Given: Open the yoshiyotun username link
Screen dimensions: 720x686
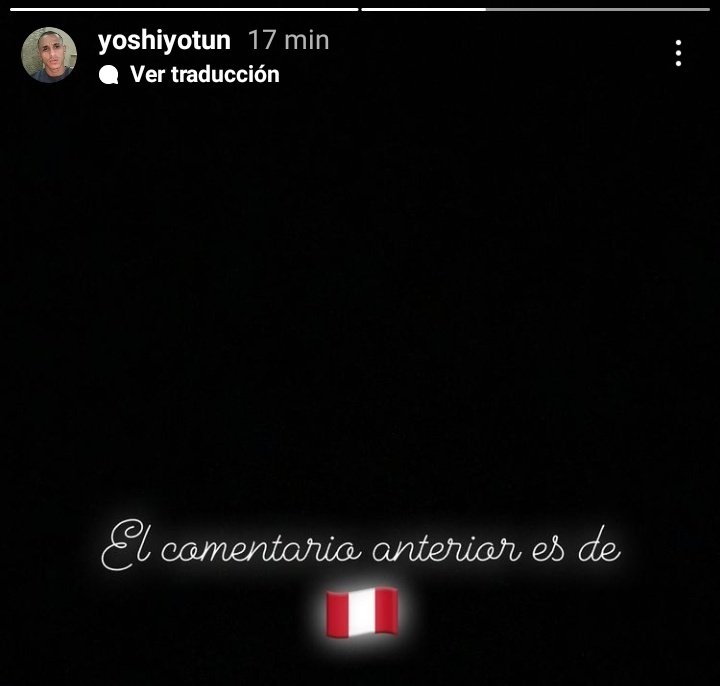Looking at the screenshot, I should pos(164,40).
